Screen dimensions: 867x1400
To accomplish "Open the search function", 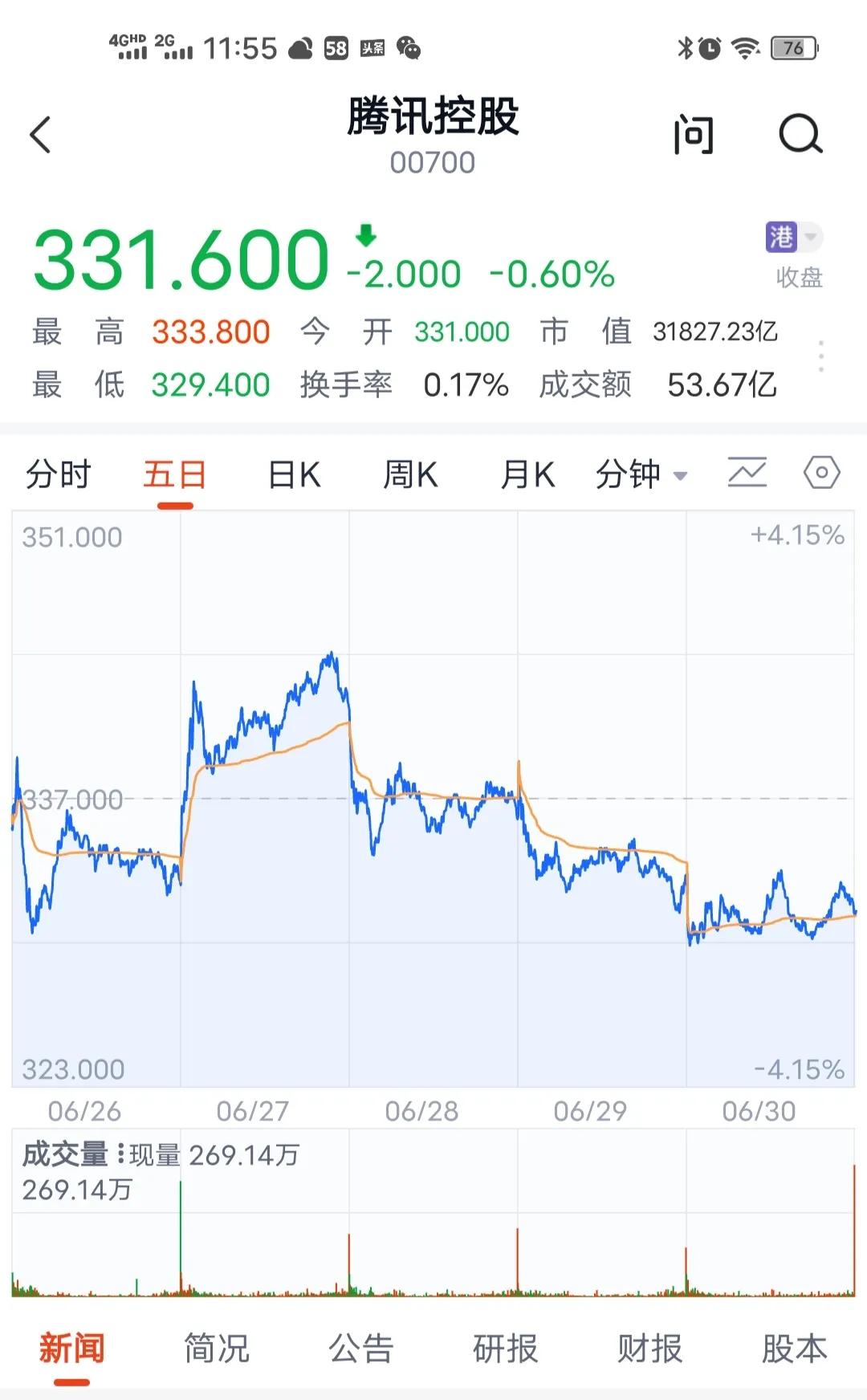I will [799, 133].
